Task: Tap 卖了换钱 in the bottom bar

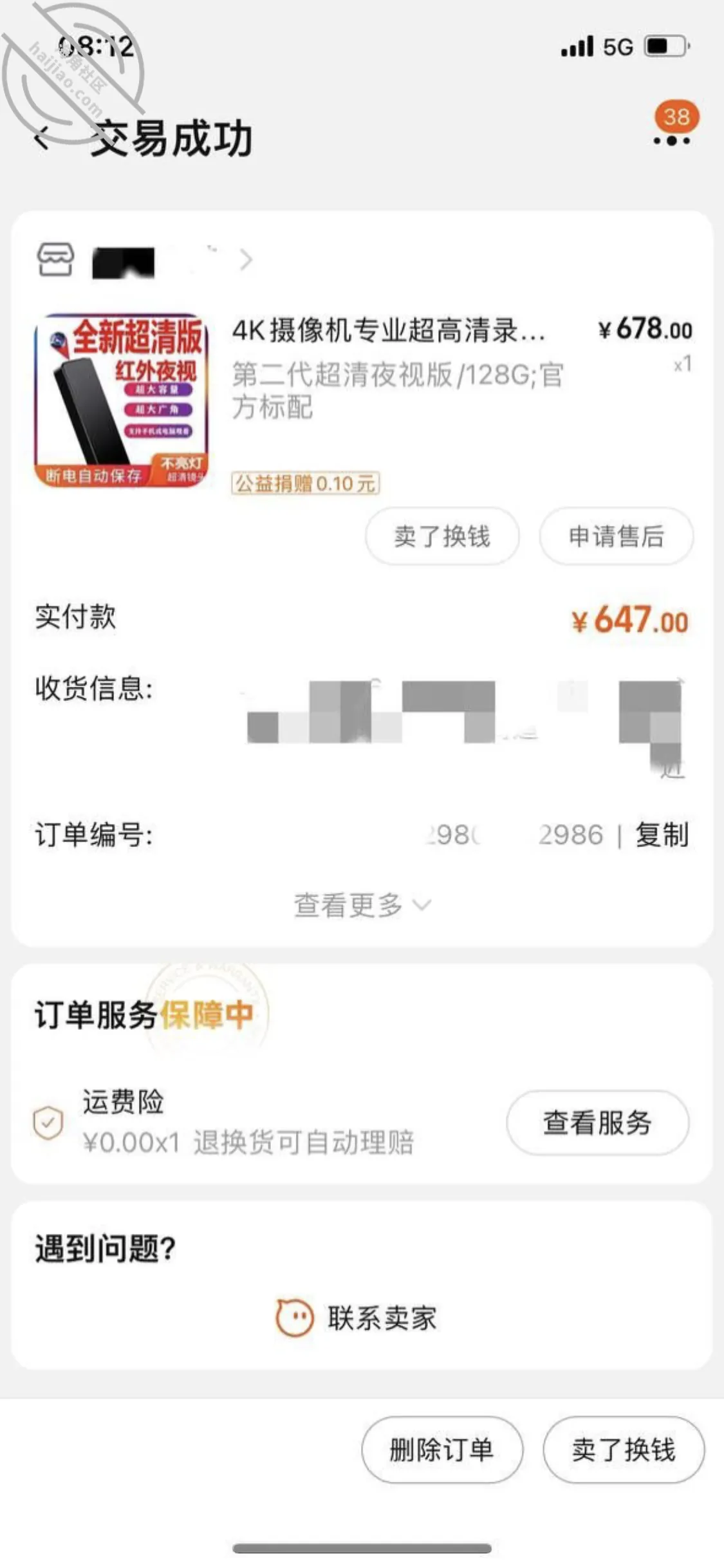Action: point(624,1450)
